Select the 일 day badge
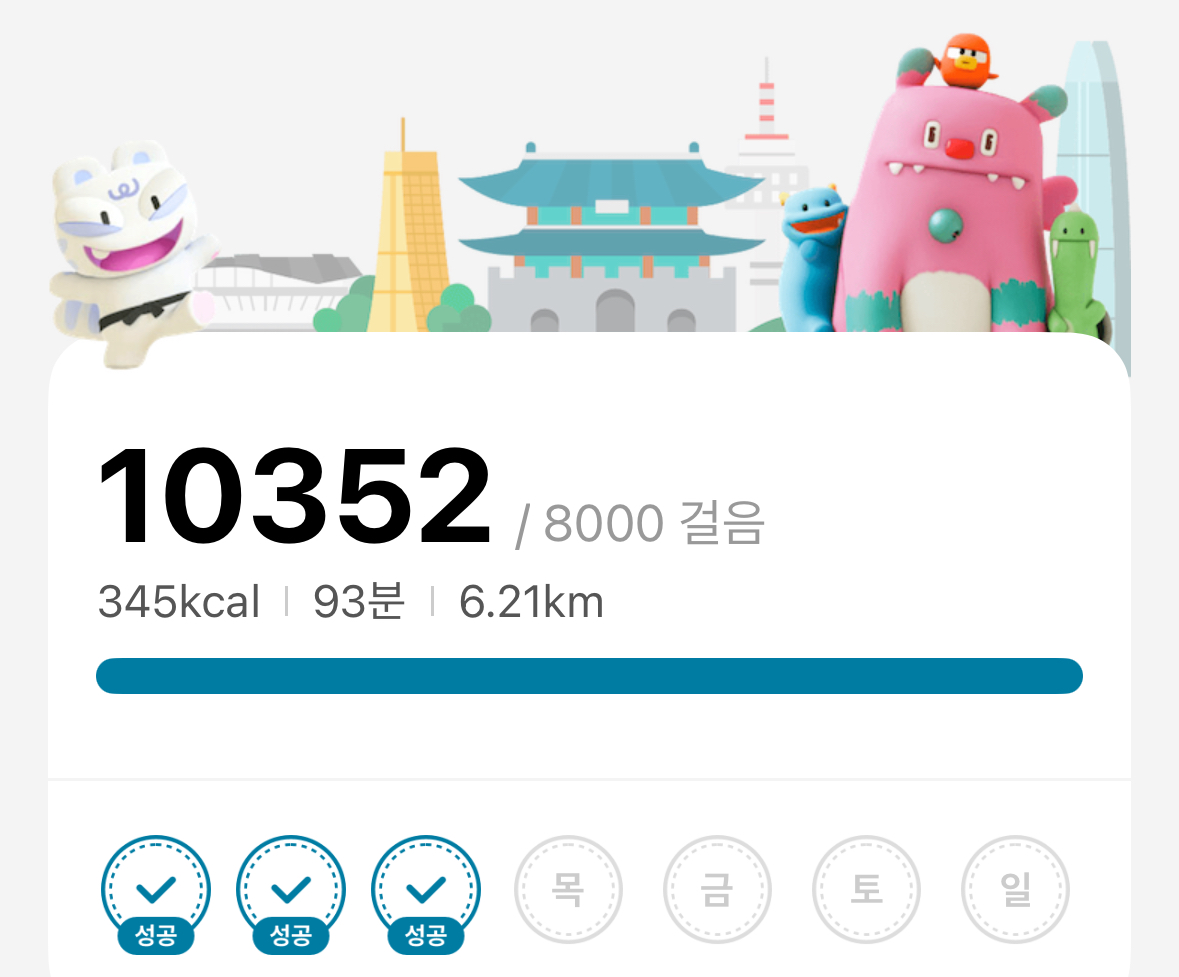1179x977 pixels. click(1015, 889)
